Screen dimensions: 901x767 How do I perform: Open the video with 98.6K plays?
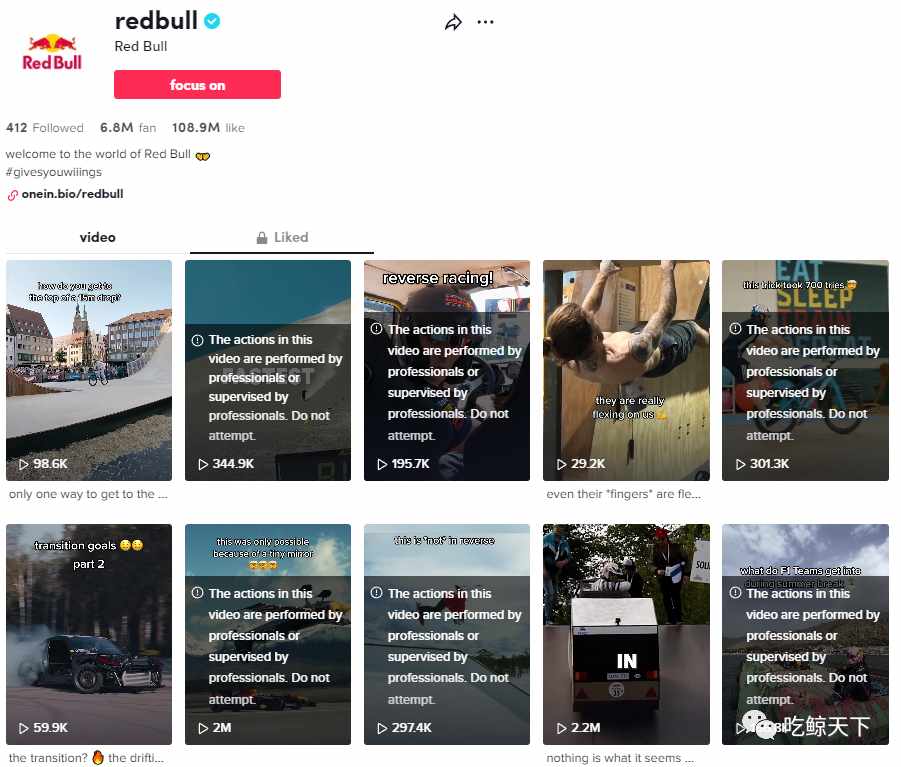[89, 370]
